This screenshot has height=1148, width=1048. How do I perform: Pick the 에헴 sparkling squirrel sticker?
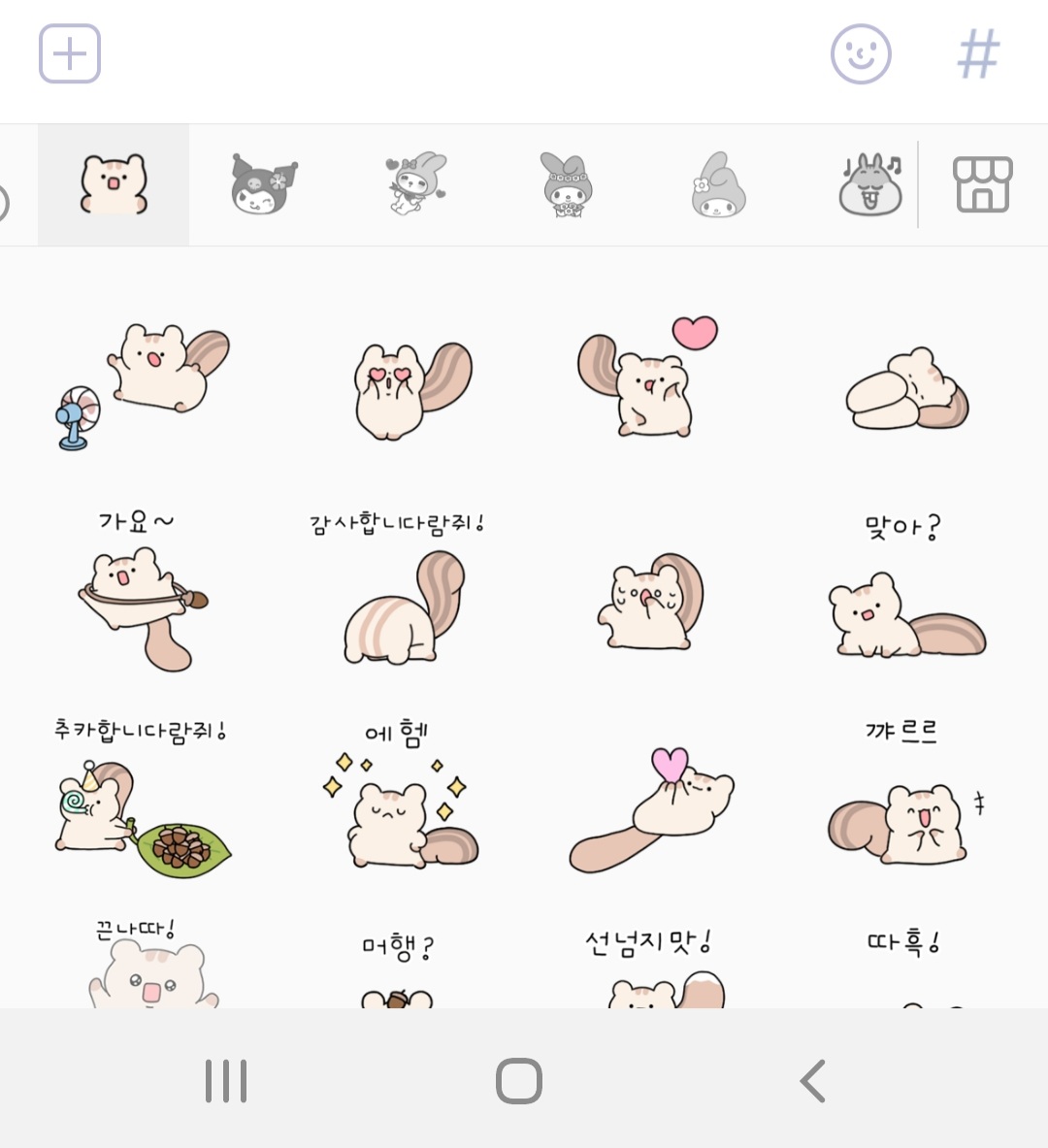[x=399, y=795]
